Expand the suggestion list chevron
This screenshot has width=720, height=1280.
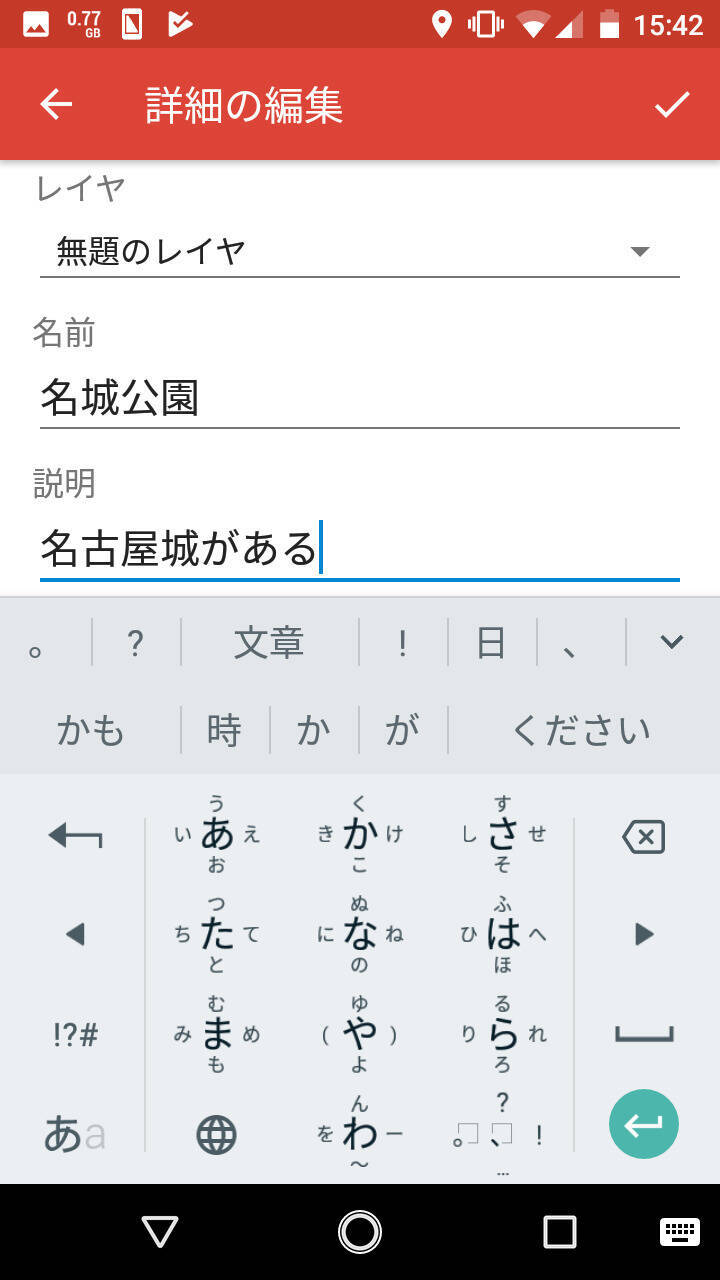[671, 642]
